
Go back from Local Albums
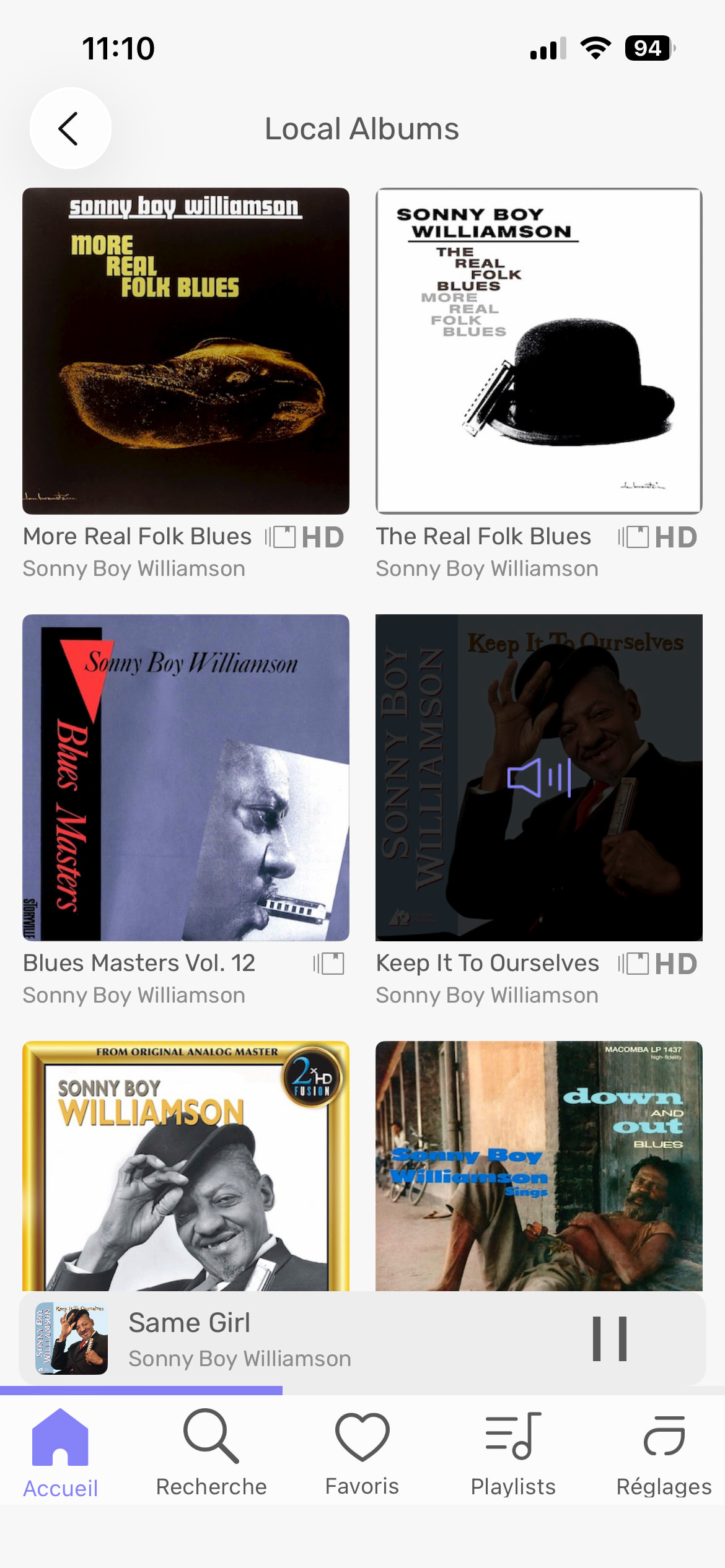[70, 128]
